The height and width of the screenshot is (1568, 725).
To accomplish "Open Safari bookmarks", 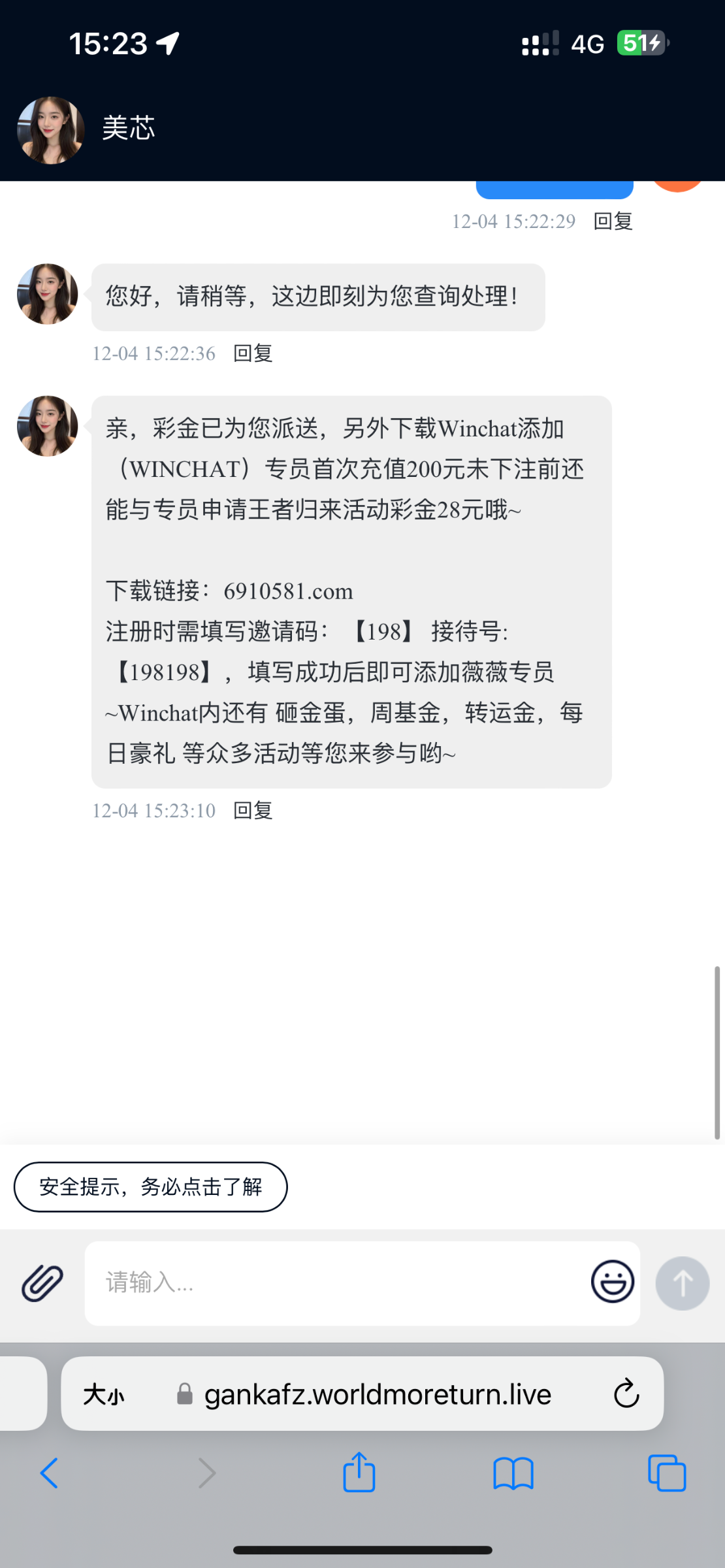I will tap(513, 1473).
